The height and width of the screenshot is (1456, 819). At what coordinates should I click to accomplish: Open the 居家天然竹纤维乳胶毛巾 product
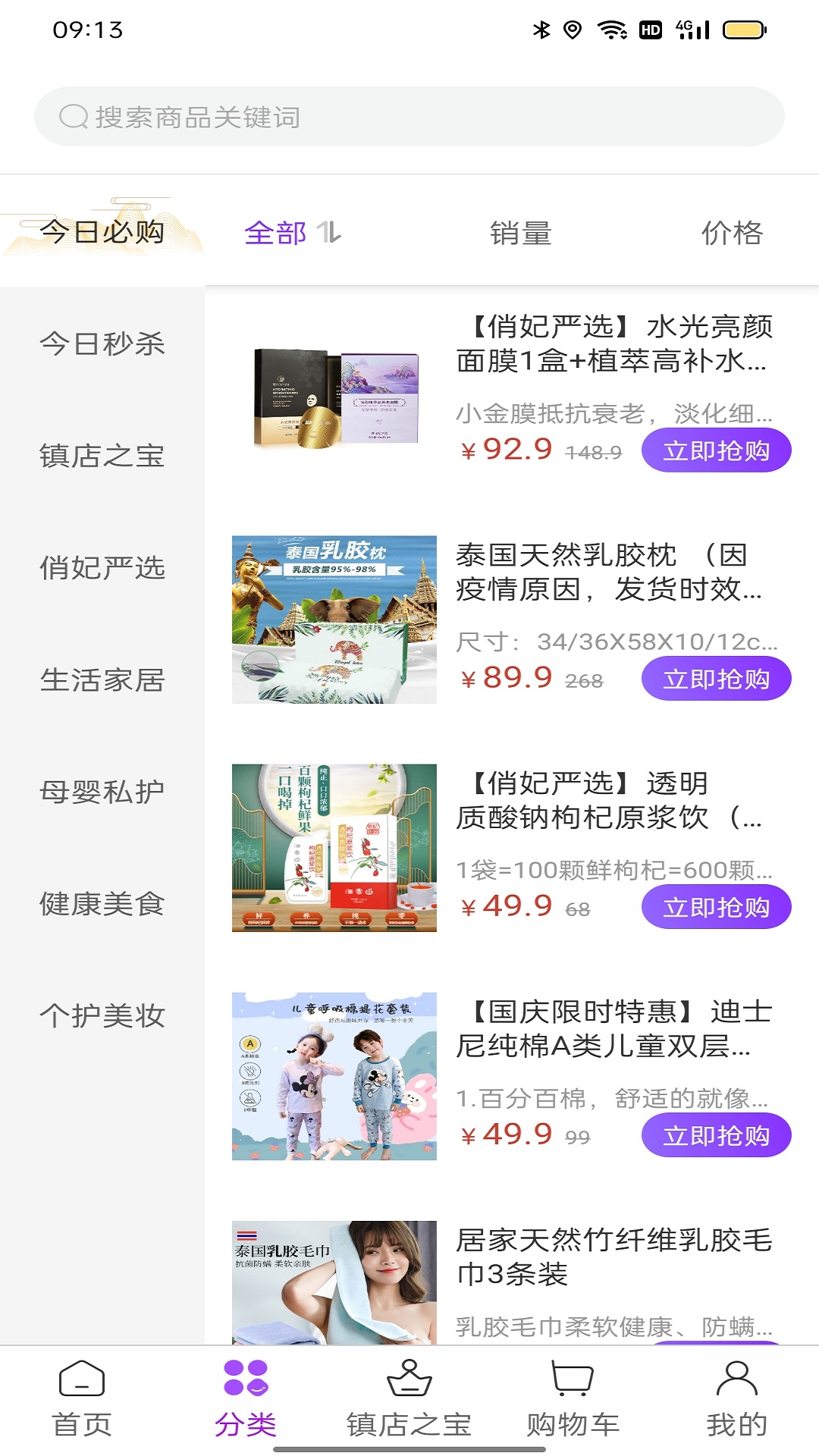click(x=613, y=1257)
